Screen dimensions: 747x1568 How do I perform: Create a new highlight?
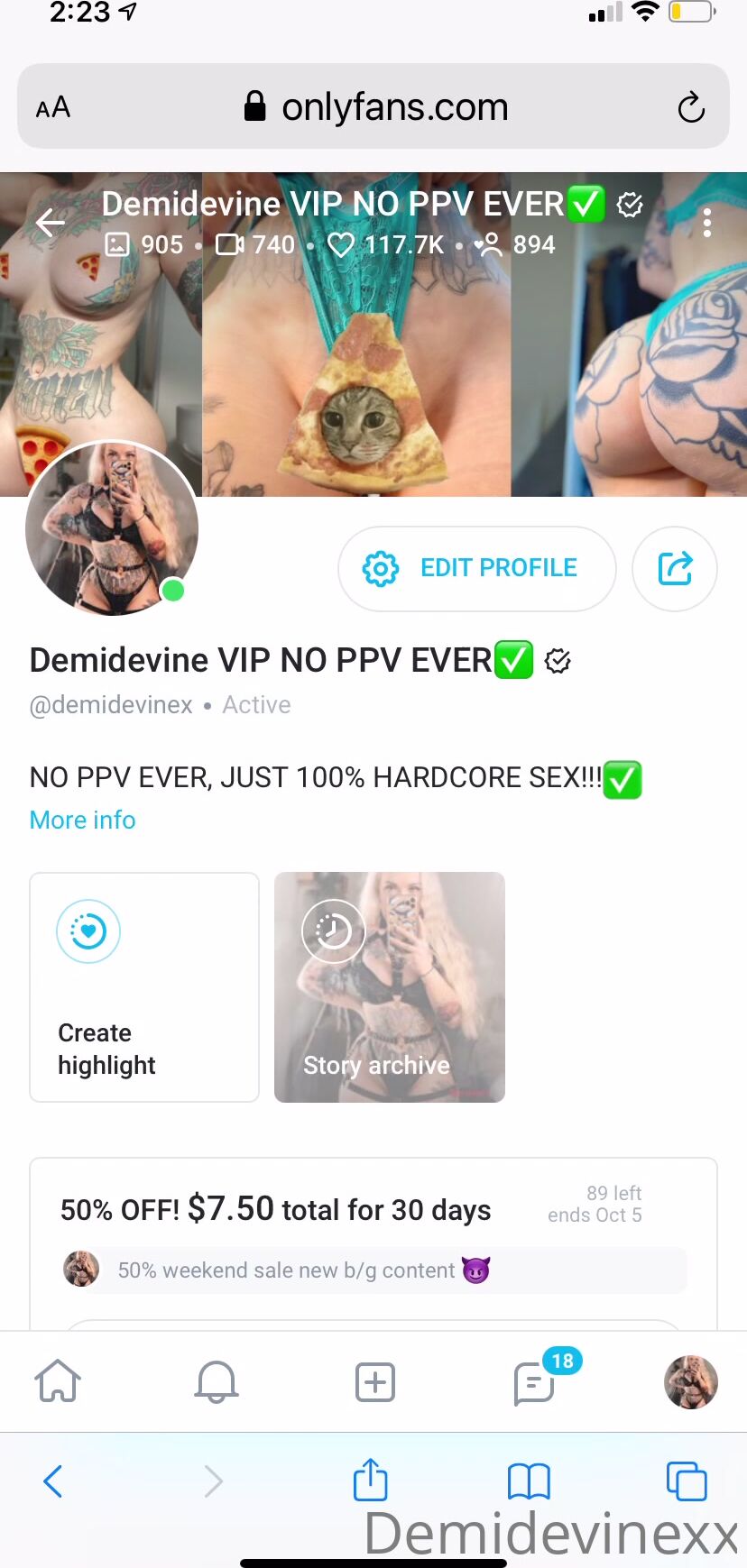tap(144, 986)
